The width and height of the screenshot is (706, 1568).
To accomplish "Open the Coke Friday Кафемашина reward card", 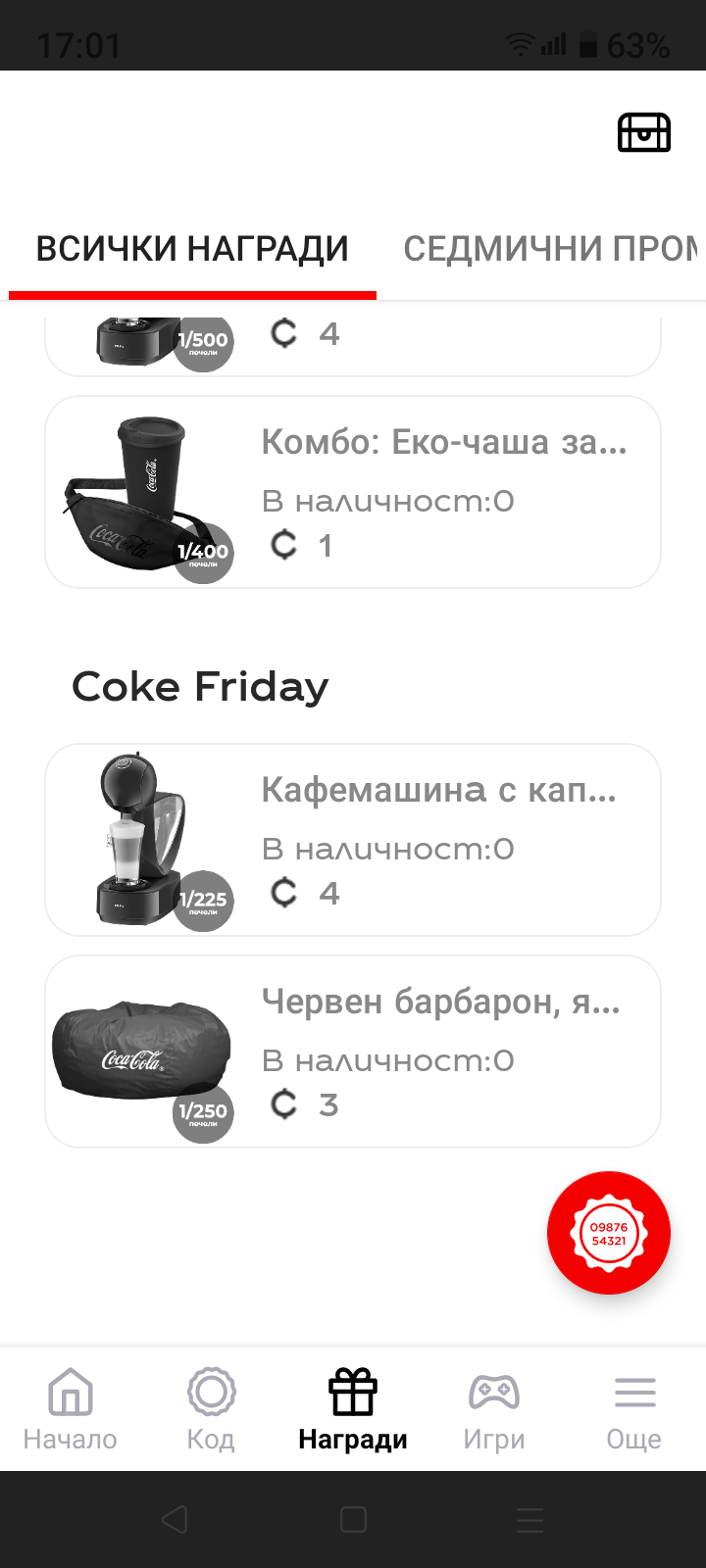I will [x=353, y=840].
